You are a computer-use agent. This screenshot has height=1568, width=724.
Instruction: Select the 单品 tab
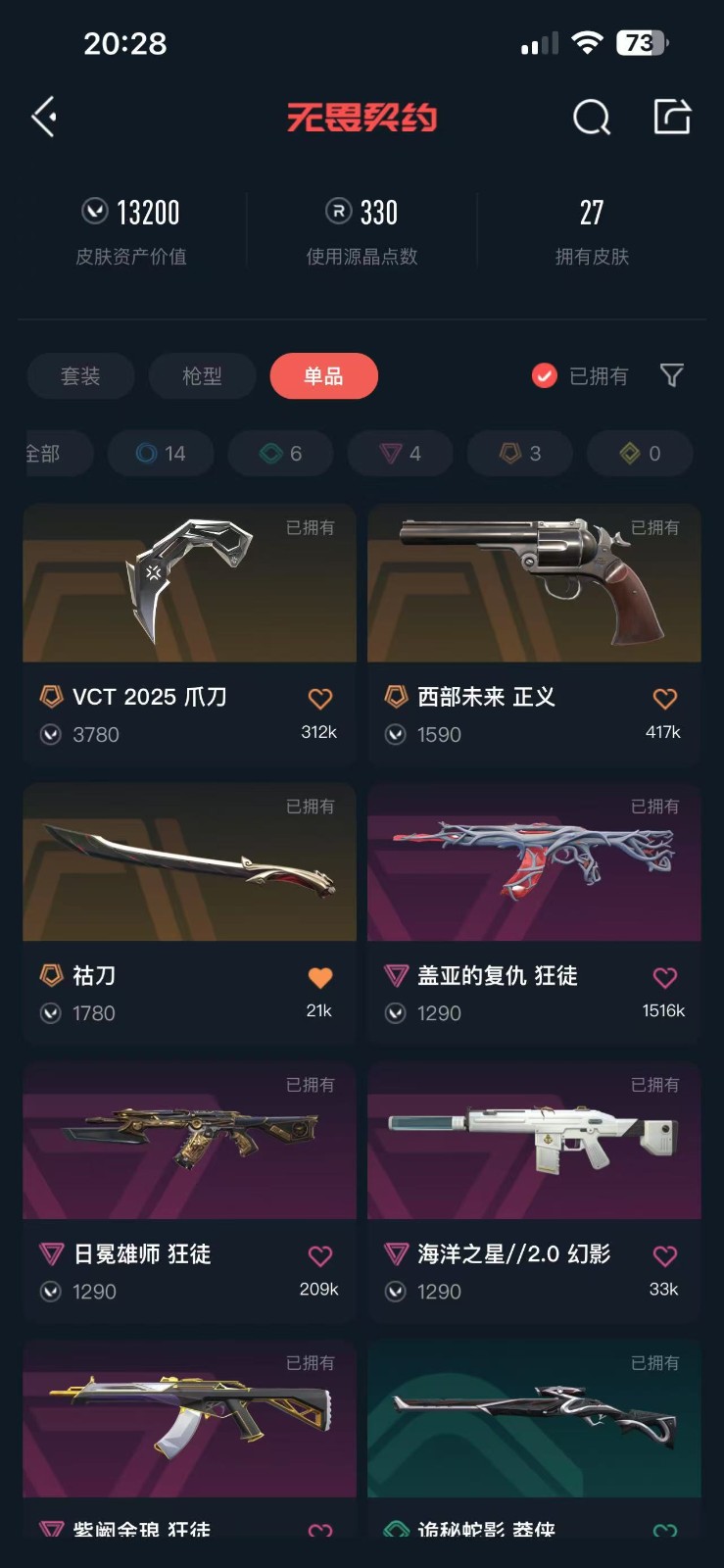(x=323, y=376)
